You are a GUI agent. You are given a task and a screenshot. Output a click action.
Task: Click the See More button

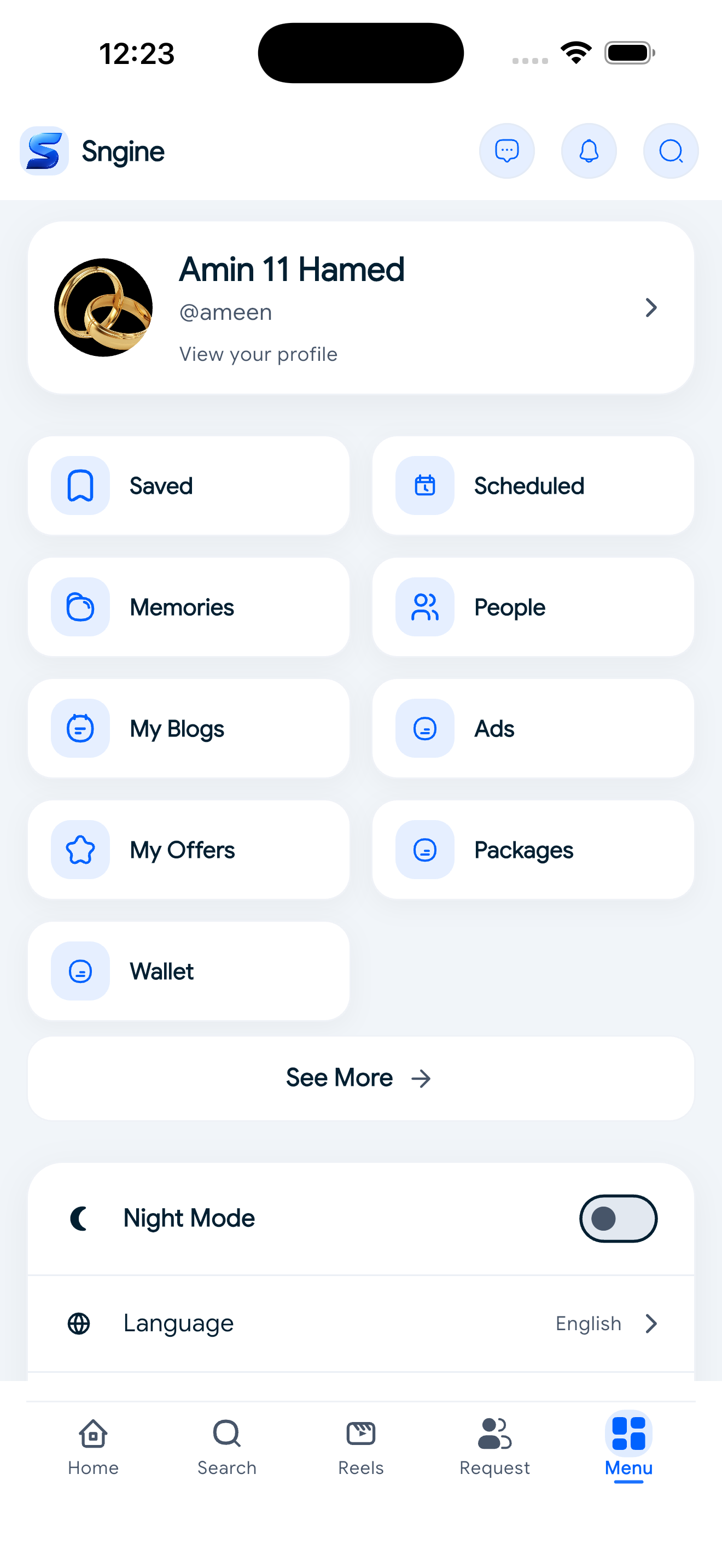tap(360, 1078)
